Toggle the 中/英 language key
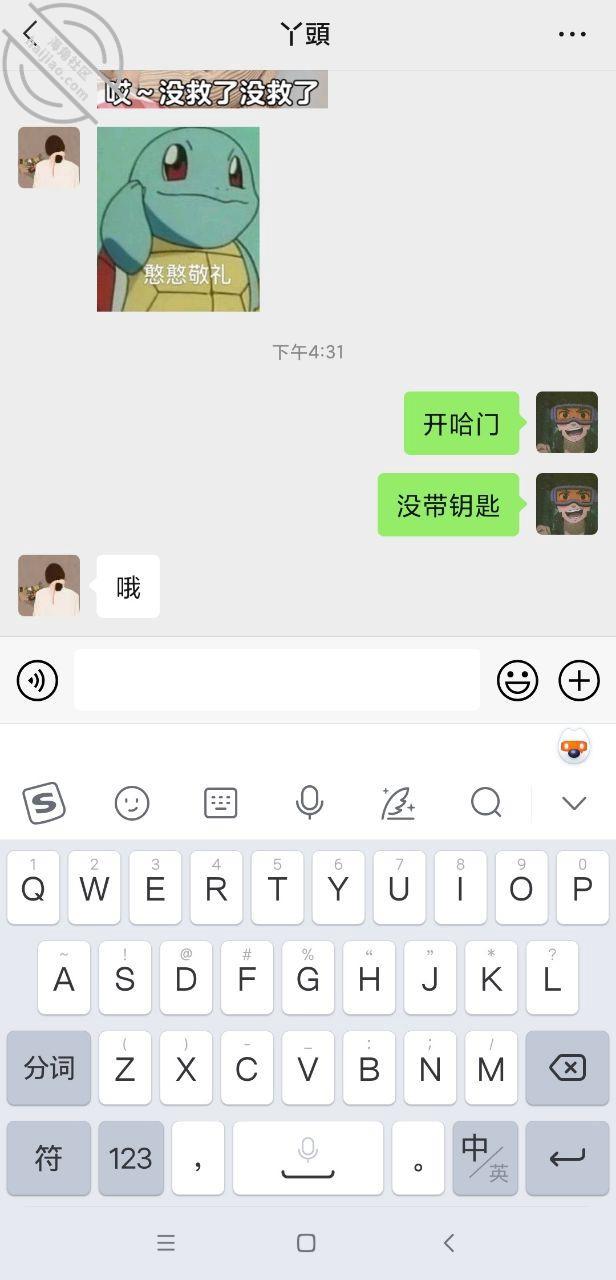This screenshot has height=1280, width=616. point(485,1158)
